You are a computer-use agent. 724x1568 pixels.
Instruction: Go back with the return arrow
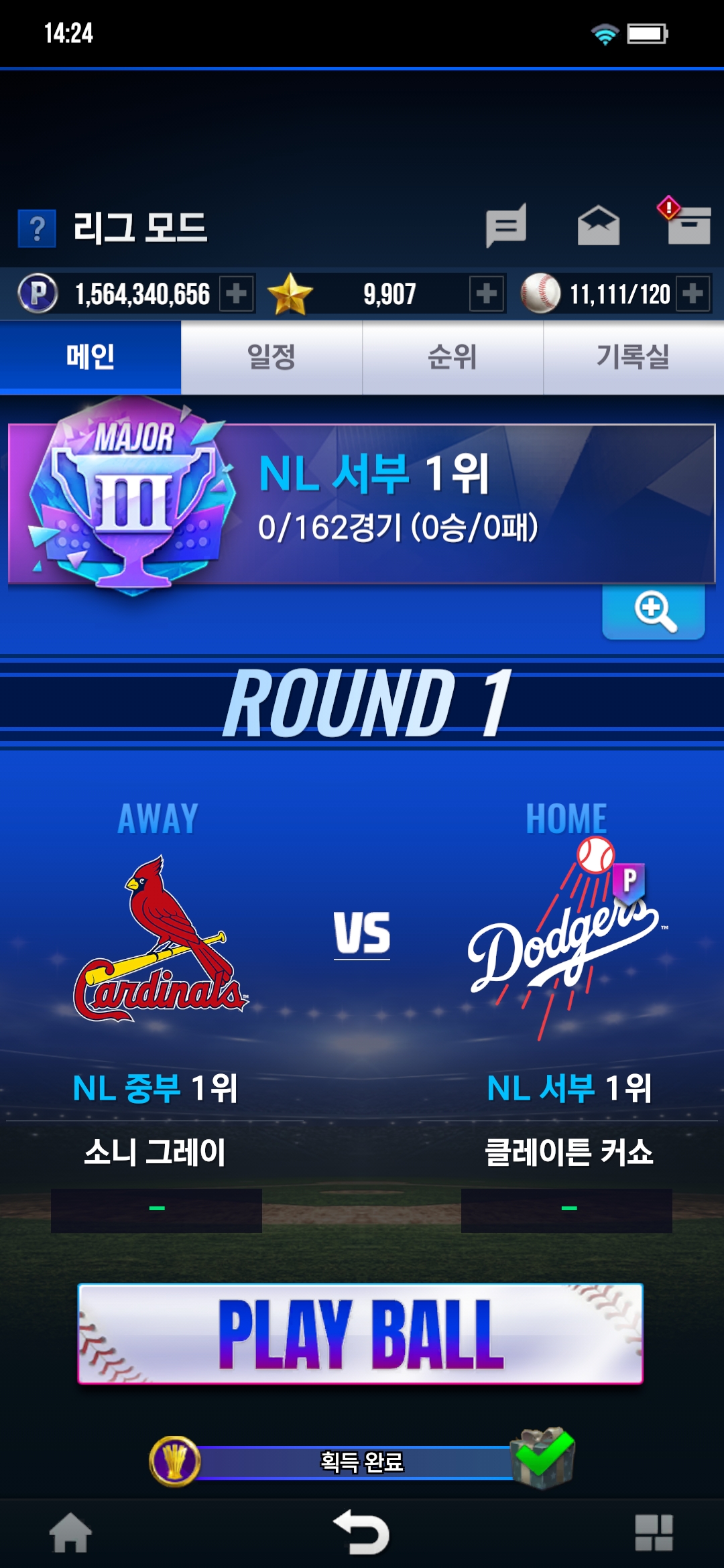coord(362,1533)
